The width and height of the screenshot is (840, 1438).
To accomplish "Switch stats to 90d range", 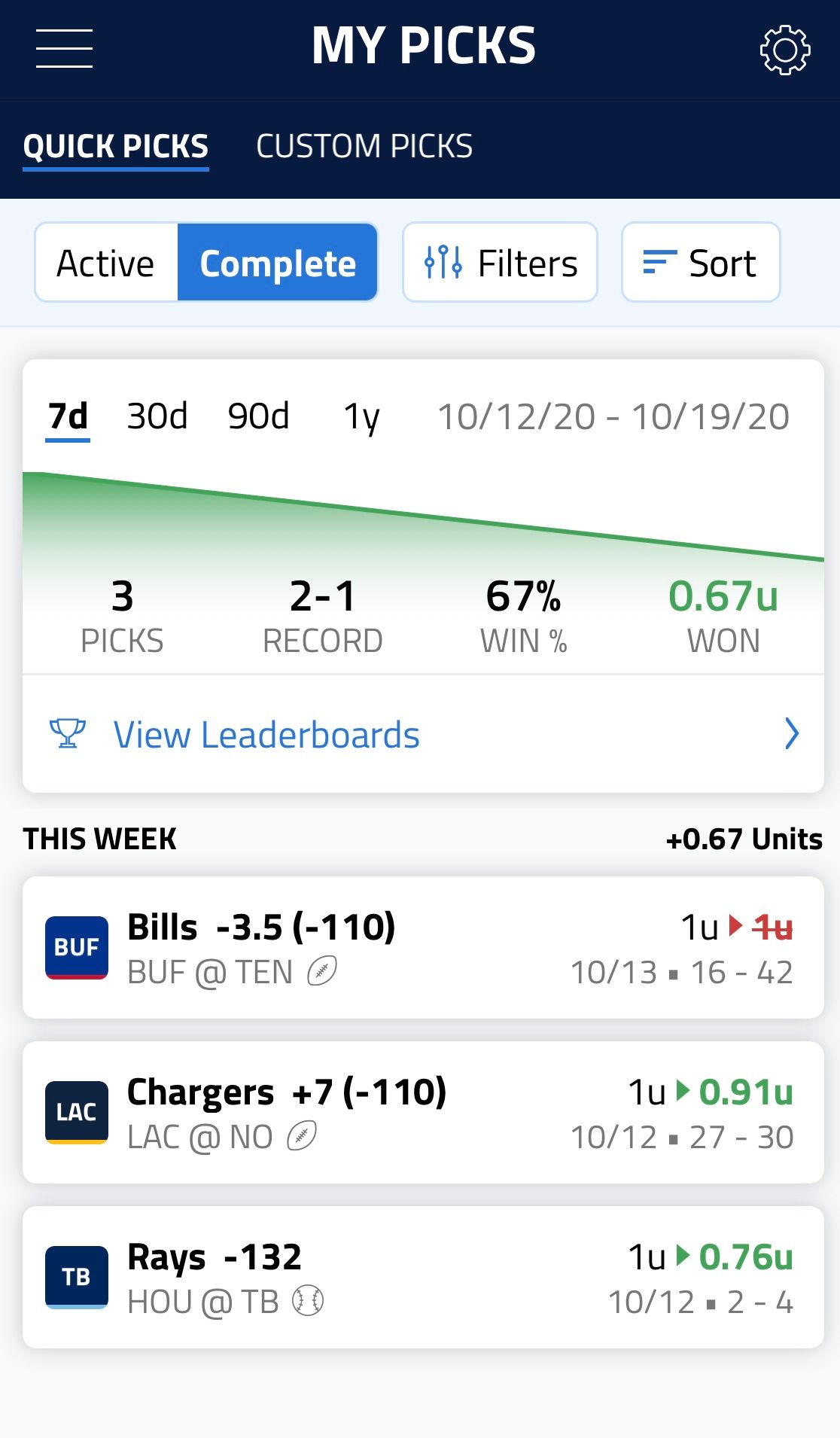I will [258, 416].
